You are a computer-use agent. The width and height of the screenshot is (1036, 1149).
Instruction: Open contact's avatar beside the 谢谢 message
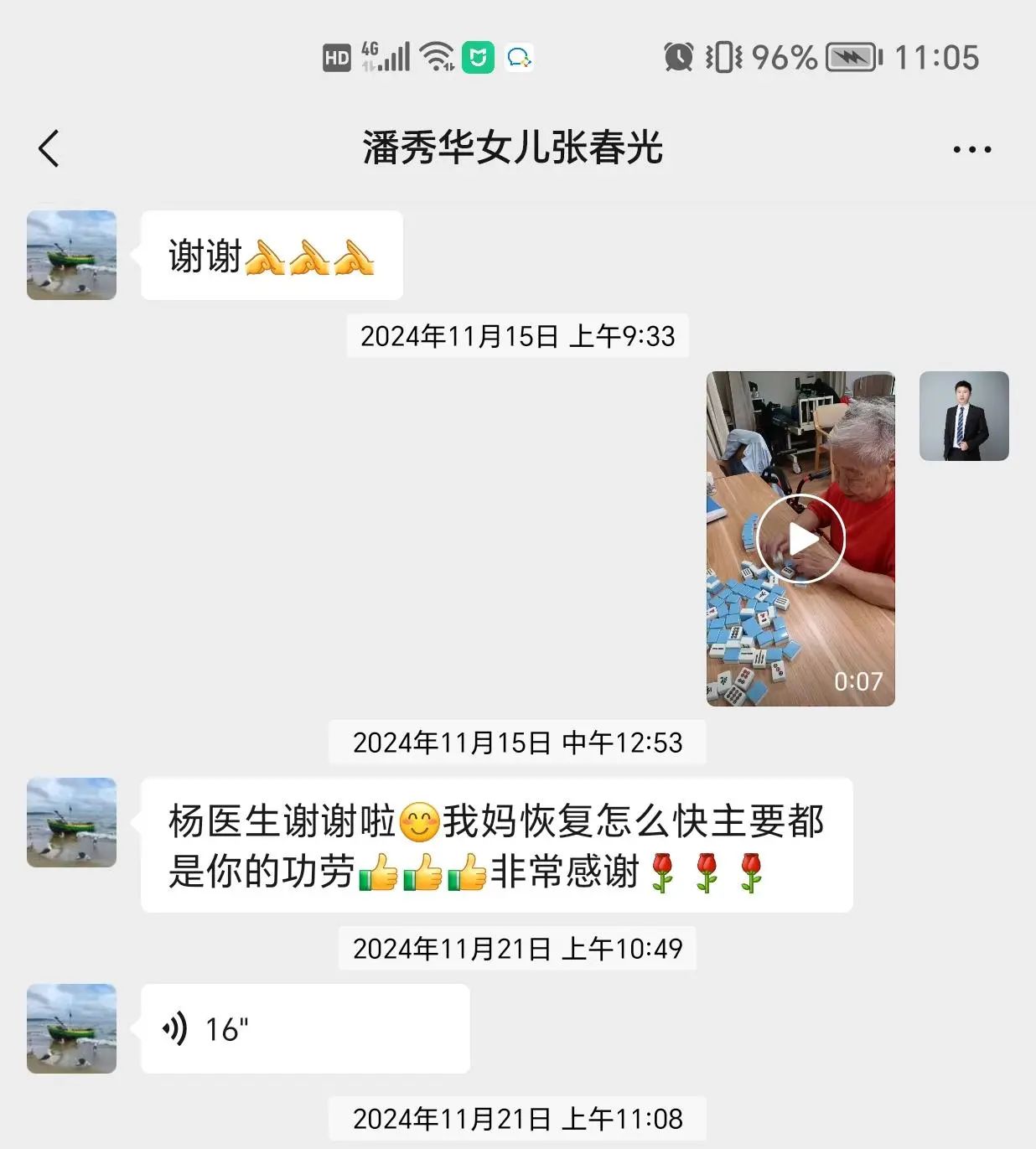point(72,256)
